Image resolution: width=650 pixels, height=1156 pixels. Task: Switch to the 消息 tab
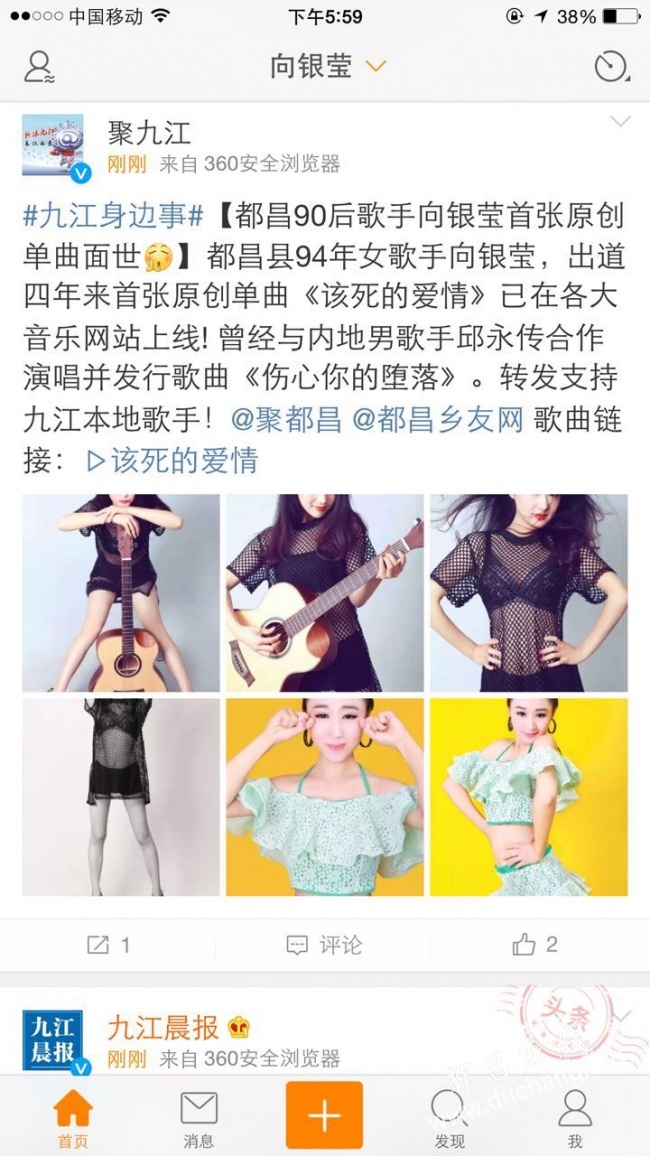199,1117
